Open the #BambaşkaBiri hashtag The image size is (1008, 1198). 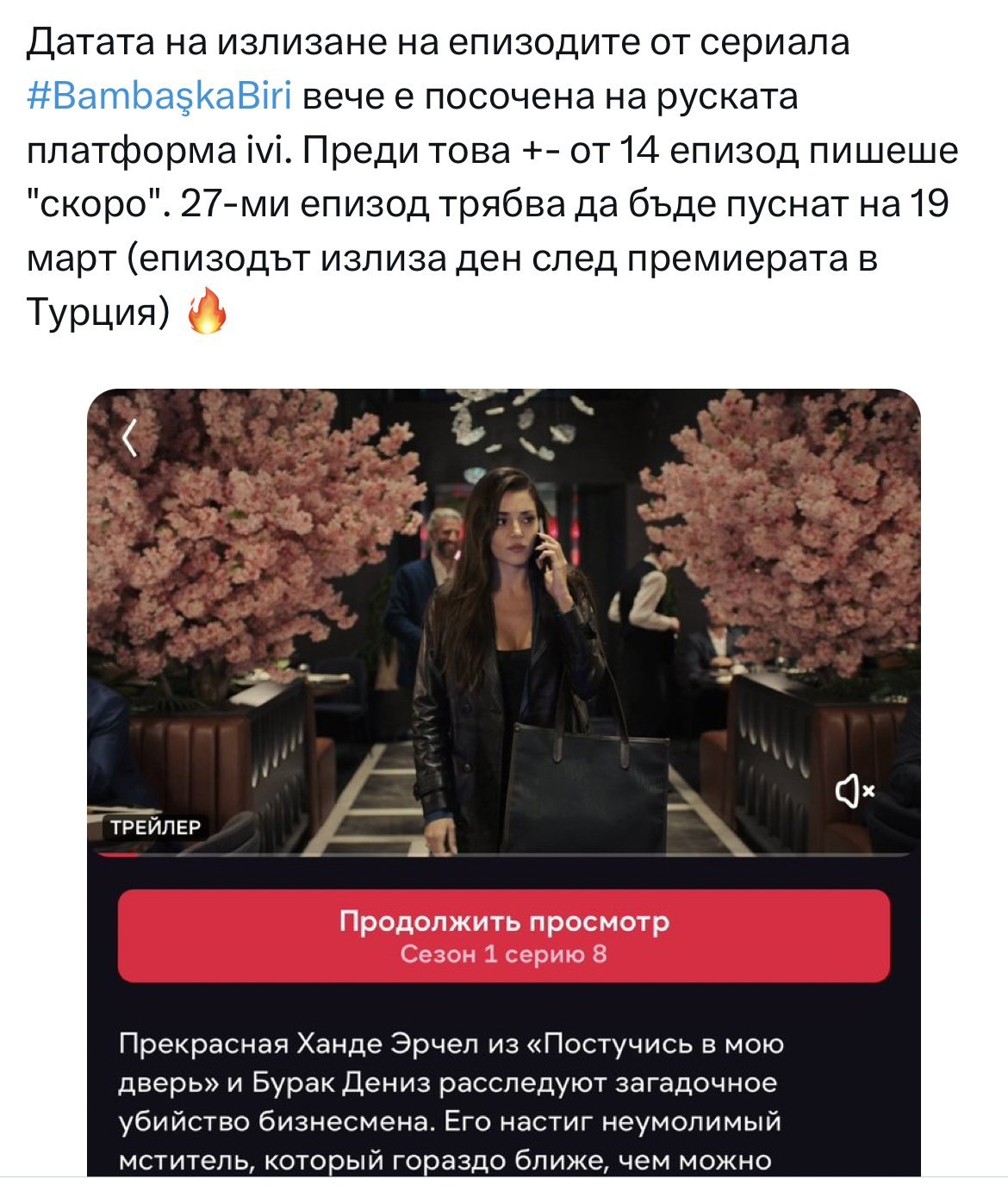160,97
